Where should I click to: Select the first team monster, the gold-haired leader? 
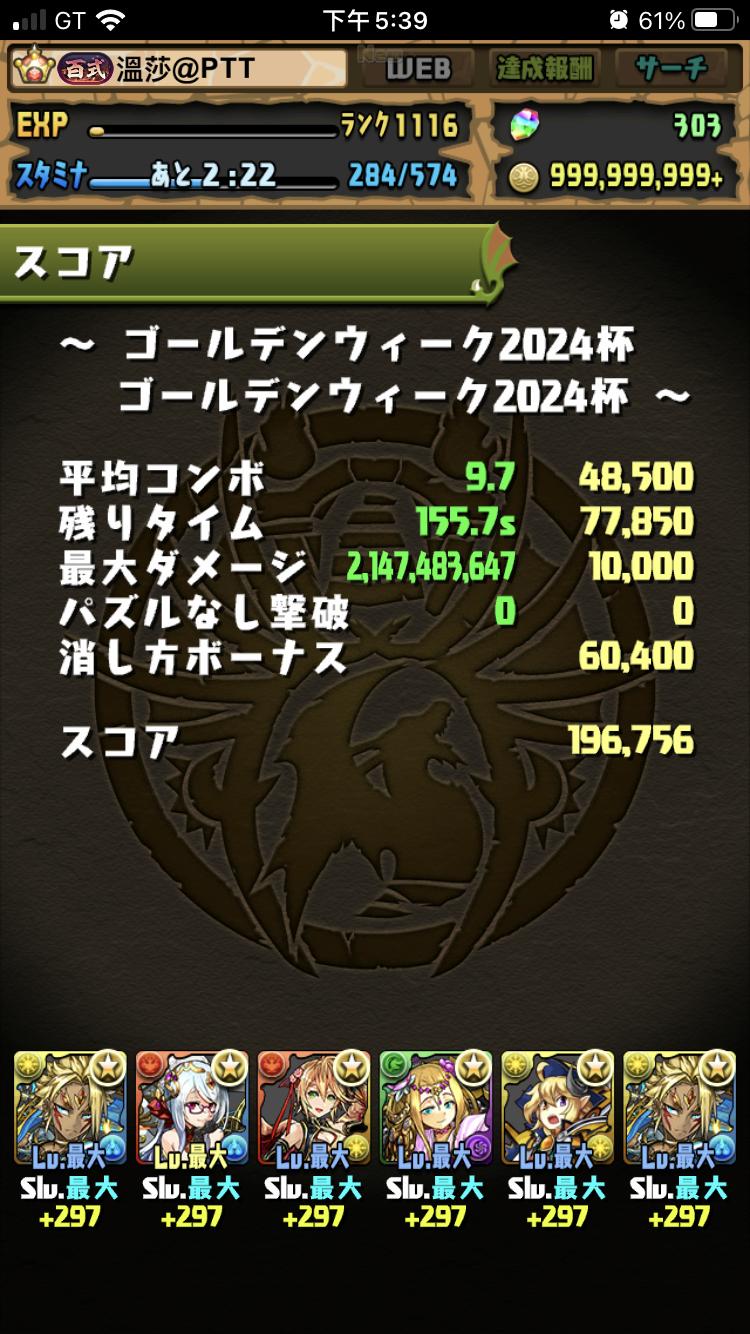[70, 1106]
